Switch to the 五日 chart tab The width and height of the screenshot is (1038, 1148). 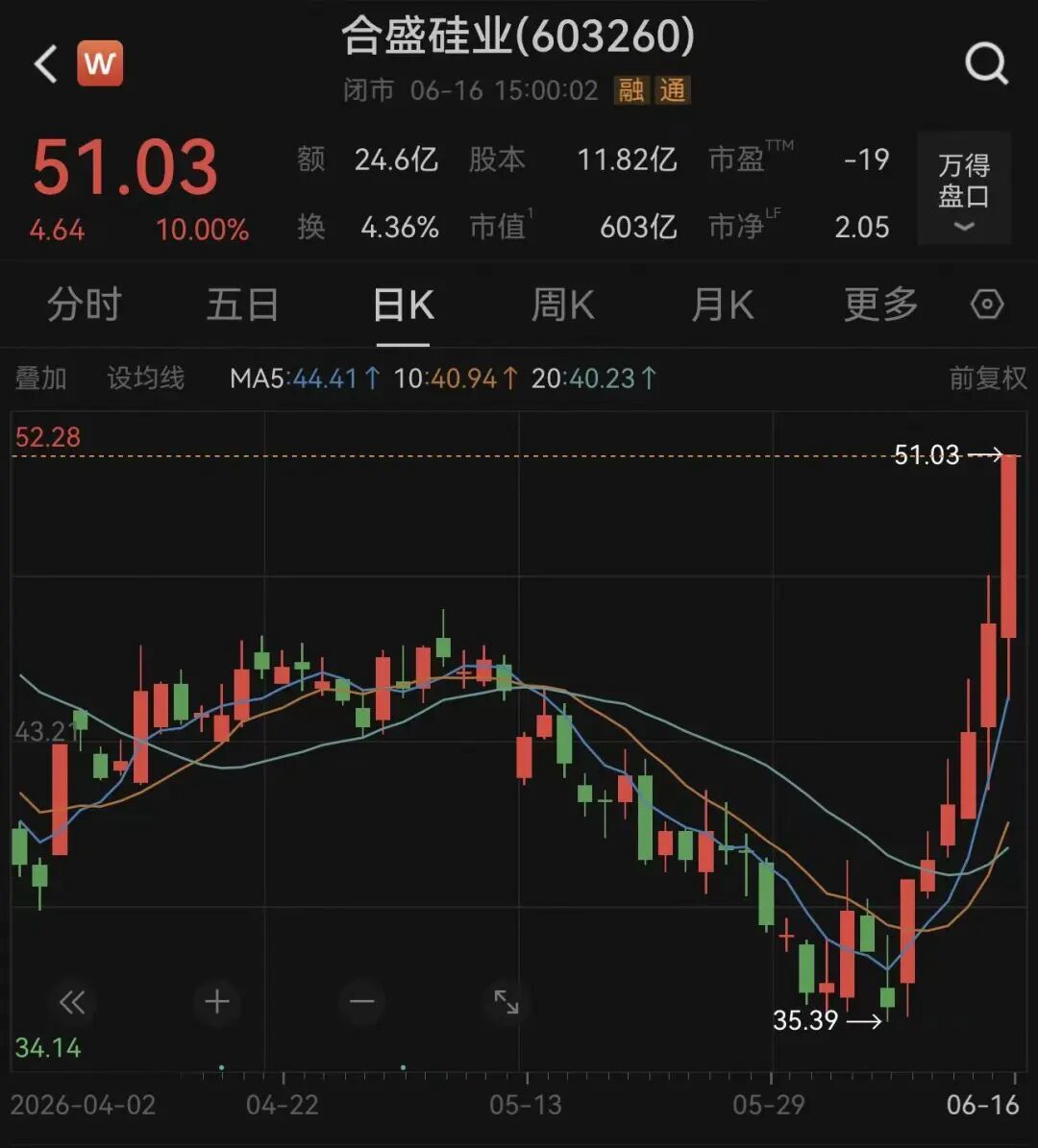242,305
